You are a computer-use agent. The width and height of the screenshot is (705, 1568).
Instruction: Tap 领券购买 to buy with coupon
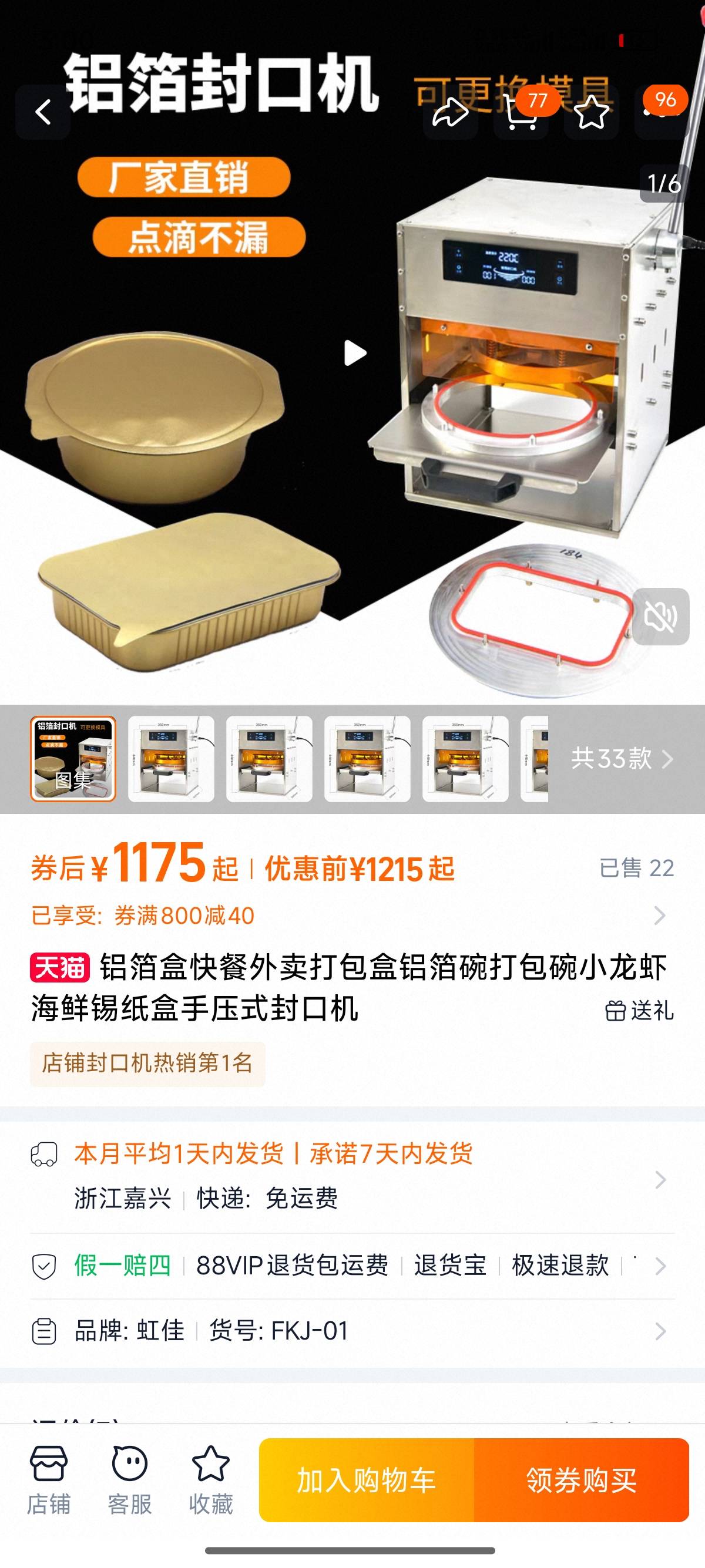point(582,1480)
